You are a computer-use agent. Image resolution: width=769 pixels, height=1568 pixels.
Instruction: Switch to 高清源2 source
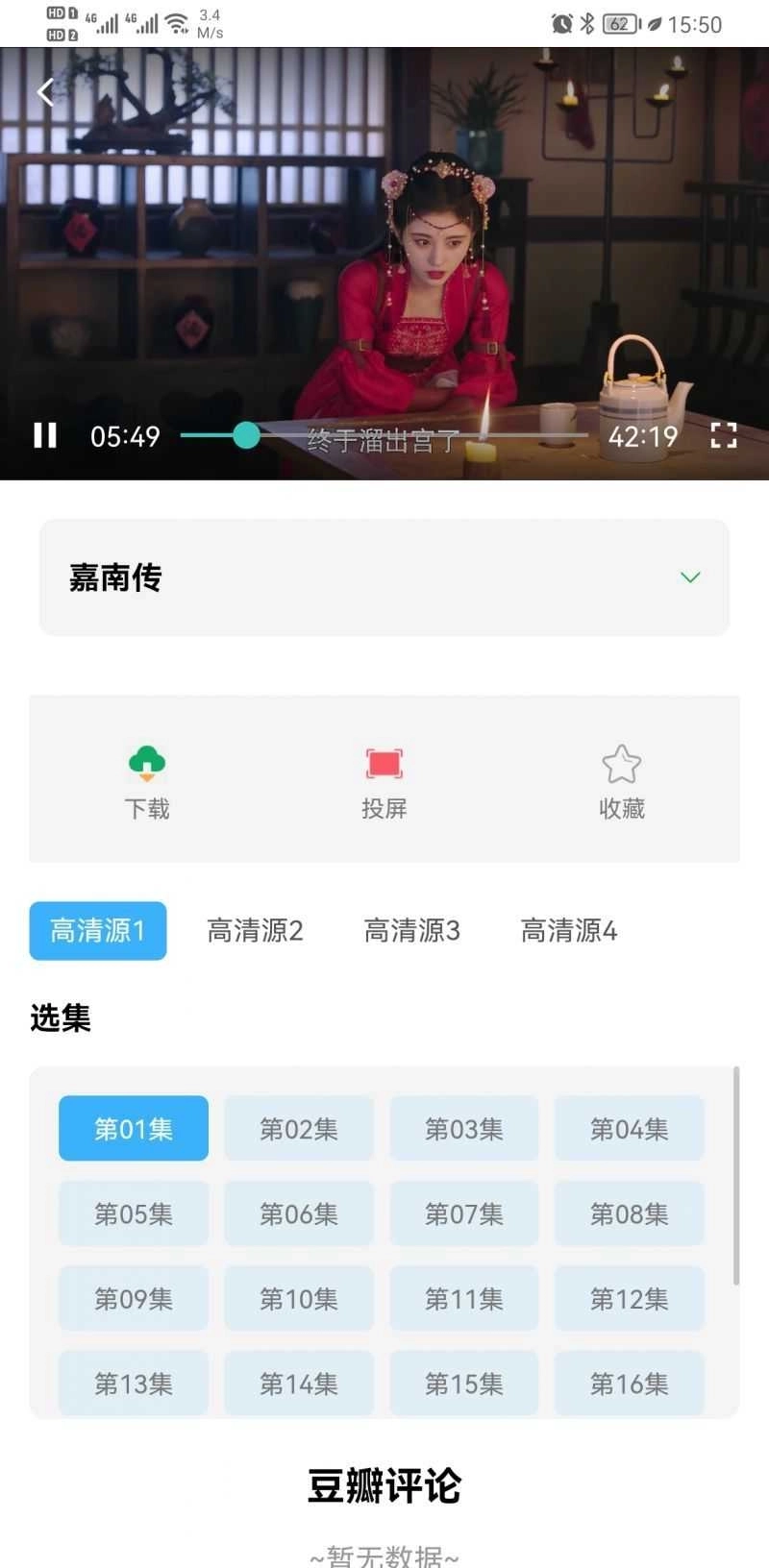coord(255,930)
